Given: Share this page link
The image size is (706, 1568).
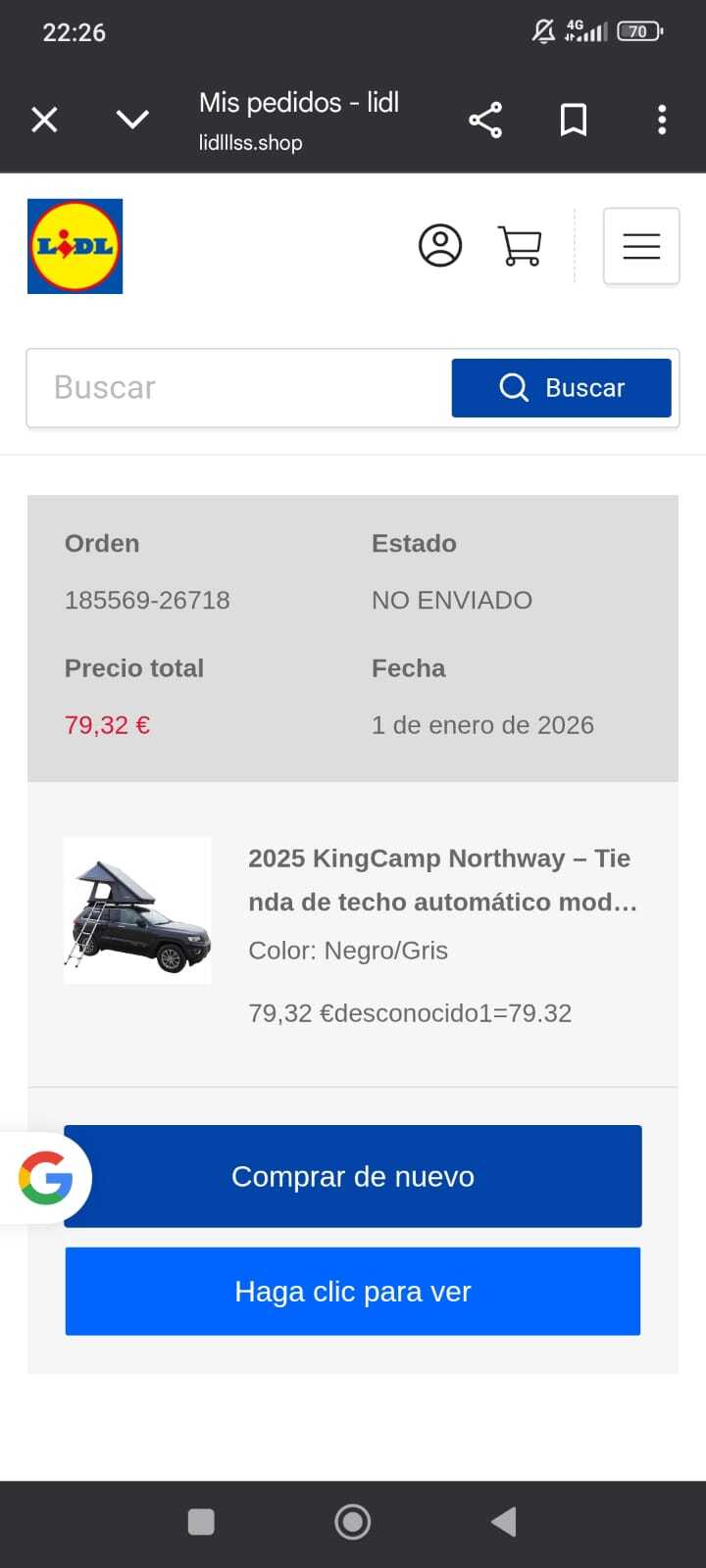Looking at the screenshot, I should coord(485,120).
